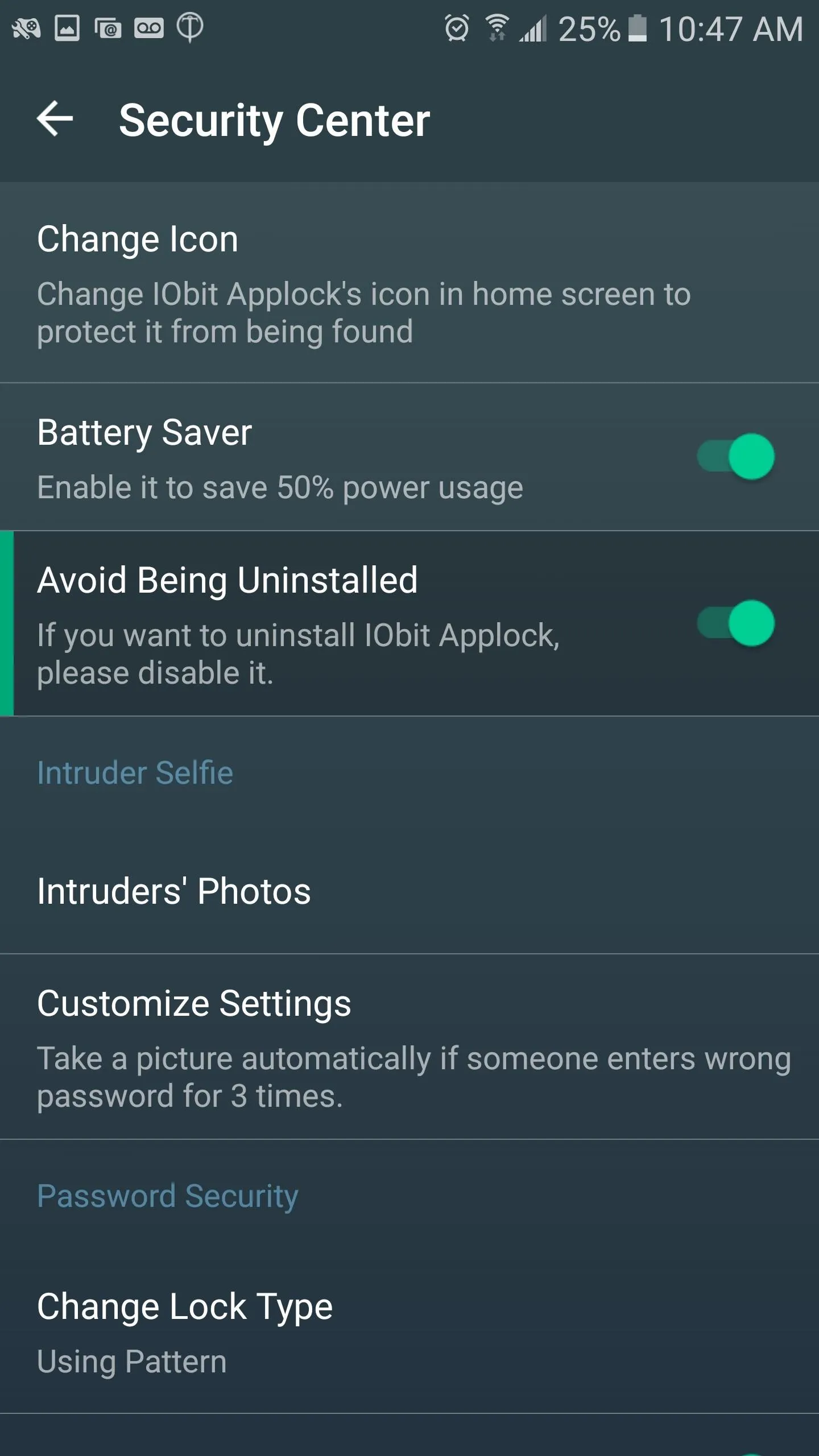Open Intruders' Photos
The height and width of the screenshot is (1456, 819).
point(409,891)
